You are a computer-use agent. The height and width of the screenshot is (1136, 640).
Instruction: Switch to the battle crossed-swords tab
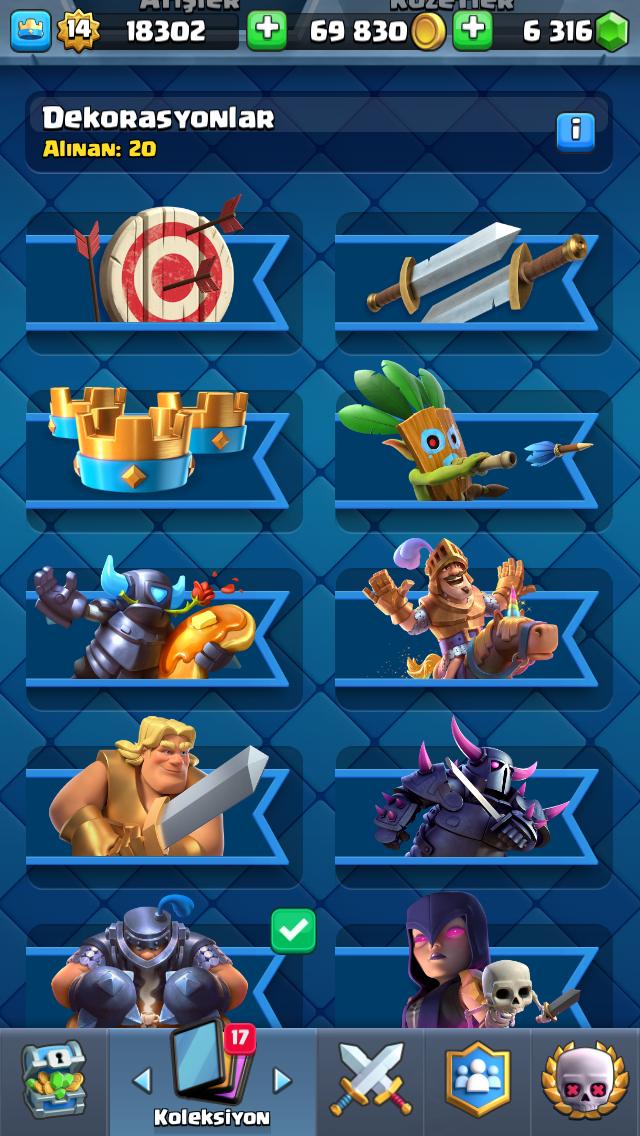370,1079
